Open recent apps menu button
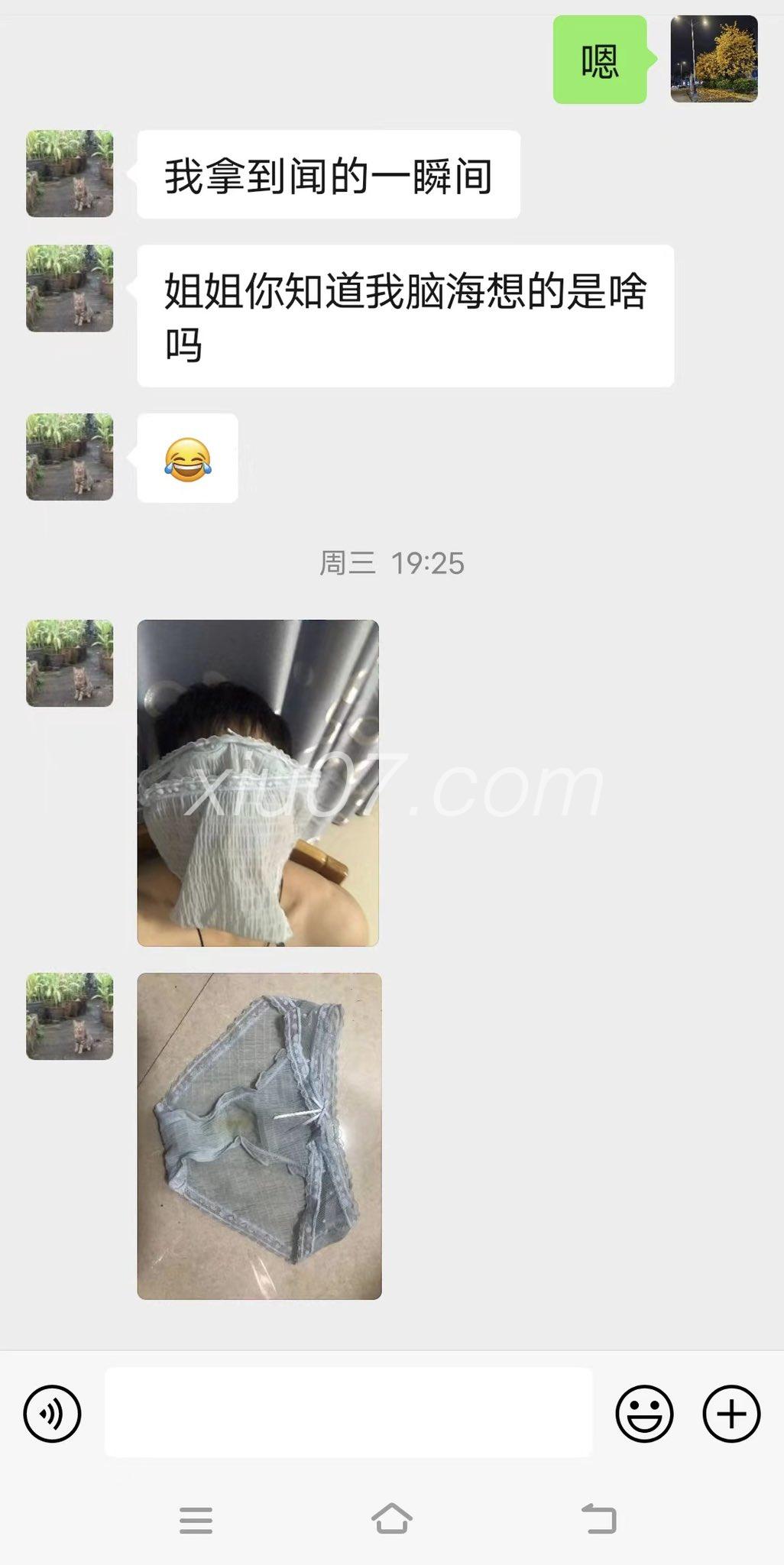Screen dimensions: 784x1565 click(x=196, y=1520)
